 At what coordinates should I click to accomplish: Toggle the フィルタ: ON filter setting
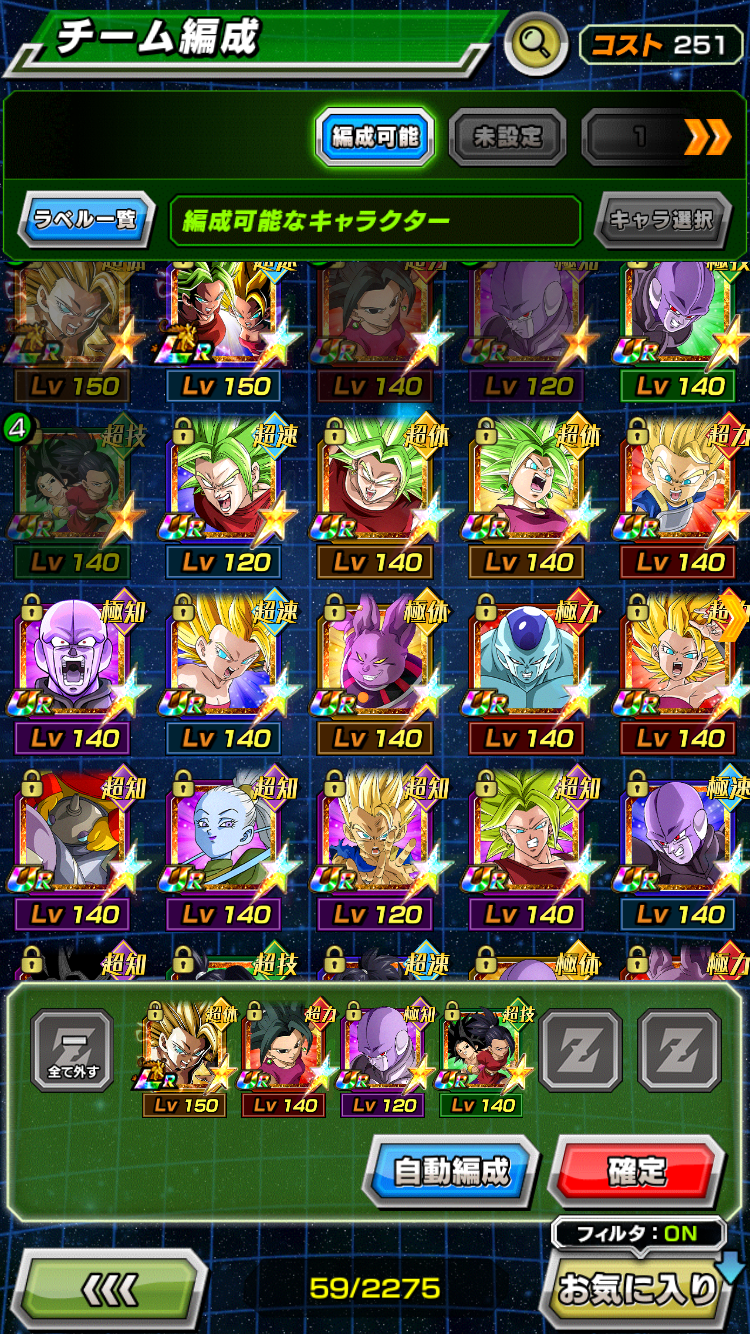tap(638, 1234)
